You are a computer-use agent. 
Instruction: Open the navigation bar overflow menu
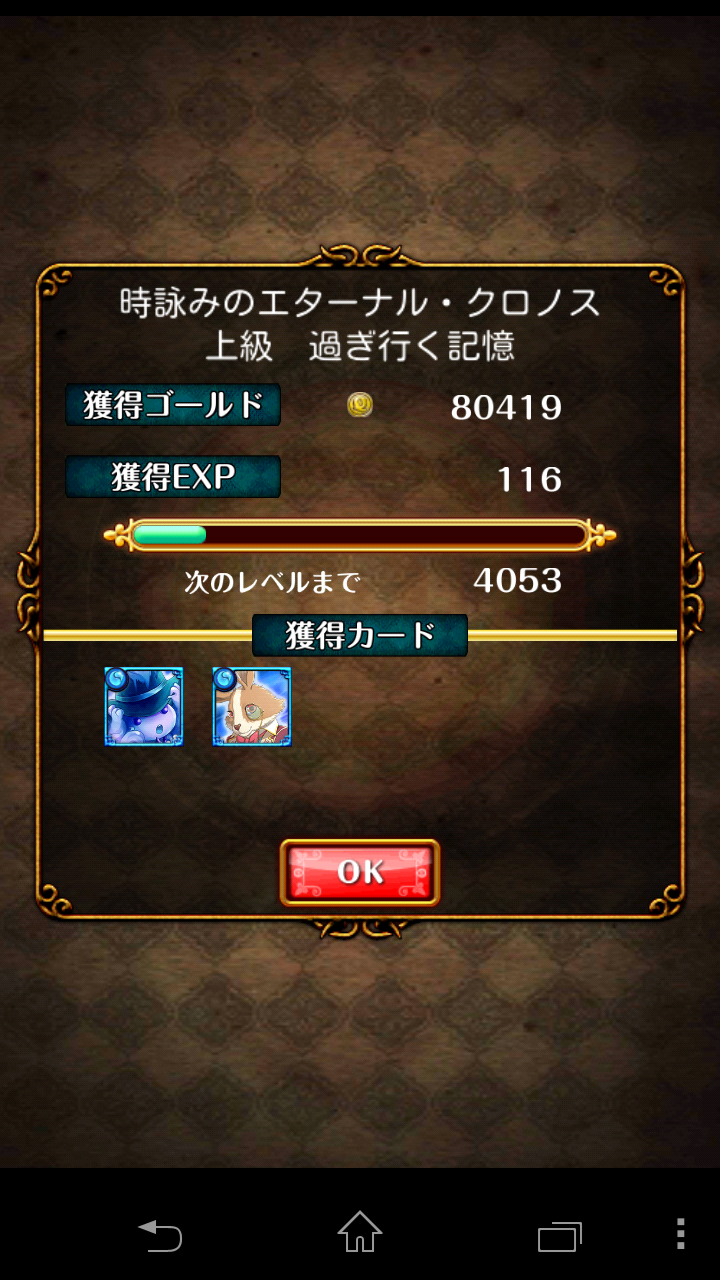click(680, 1233)
